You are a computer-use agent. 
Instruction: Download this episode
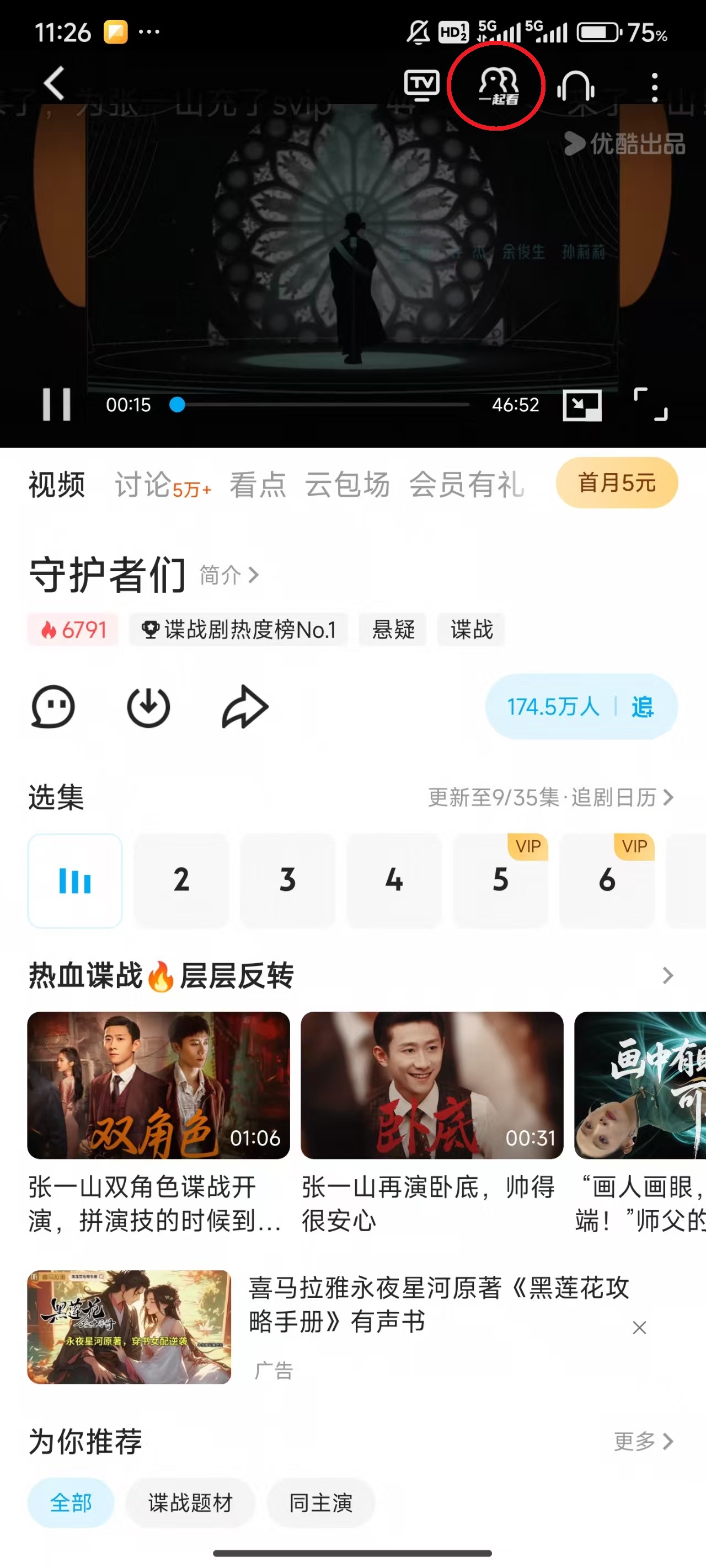[148, 707]
